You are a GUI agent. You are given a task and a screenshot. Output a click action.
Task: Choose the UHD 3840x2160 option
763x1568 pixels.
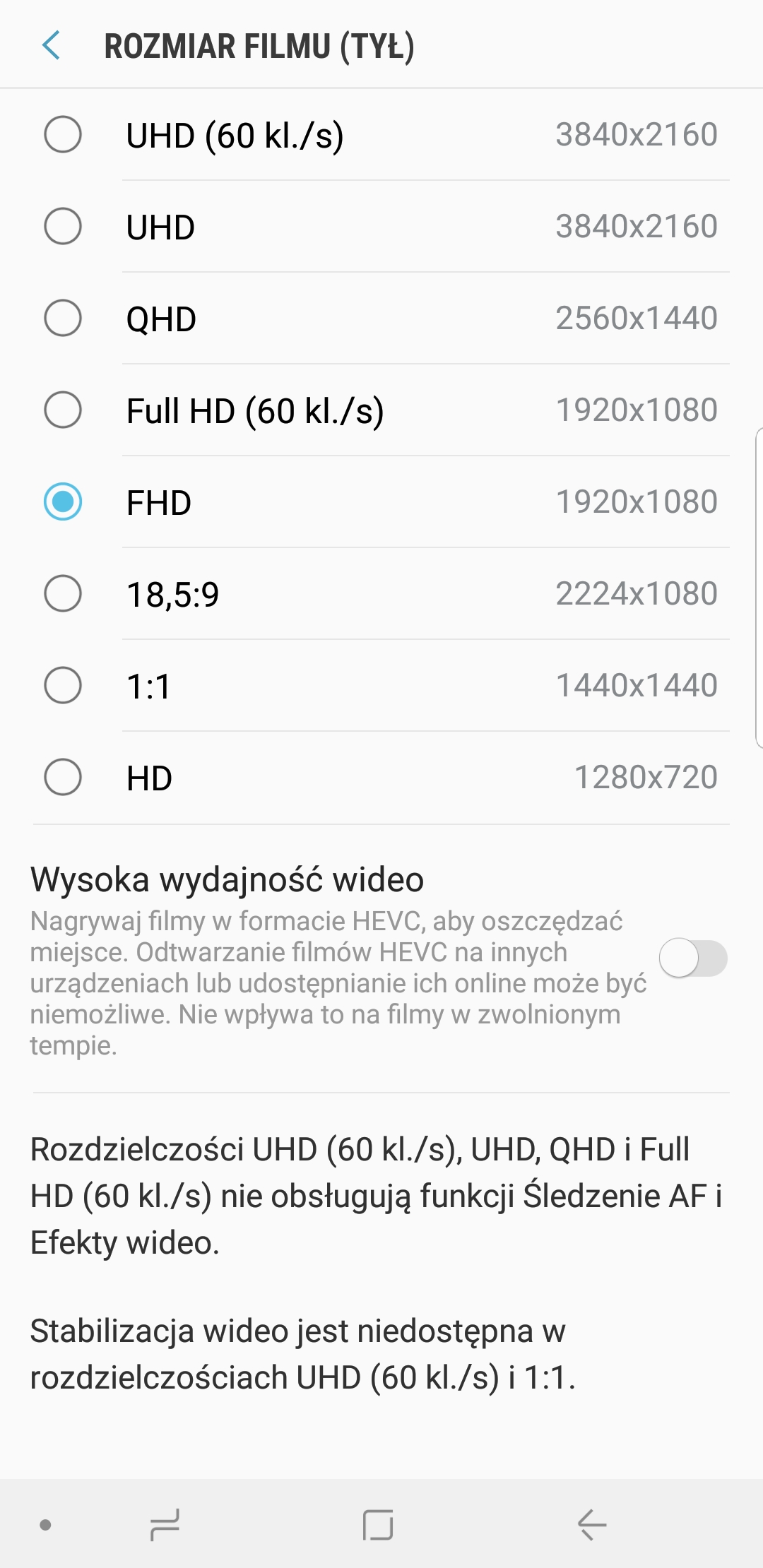coord(381,226)
